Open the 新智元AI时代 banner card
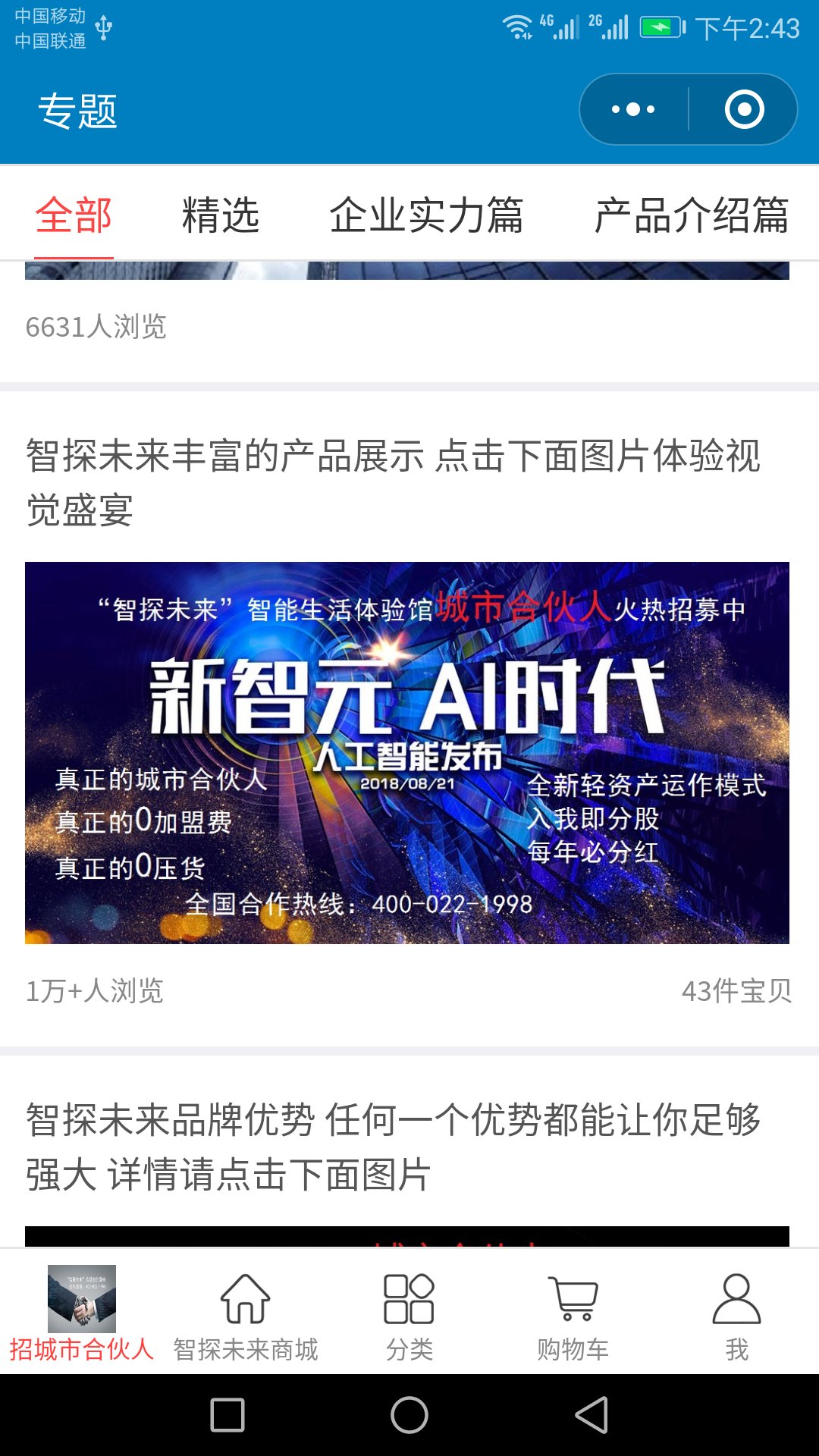Viewport: 819px width, 1456px height. click(x=407, y=752)
